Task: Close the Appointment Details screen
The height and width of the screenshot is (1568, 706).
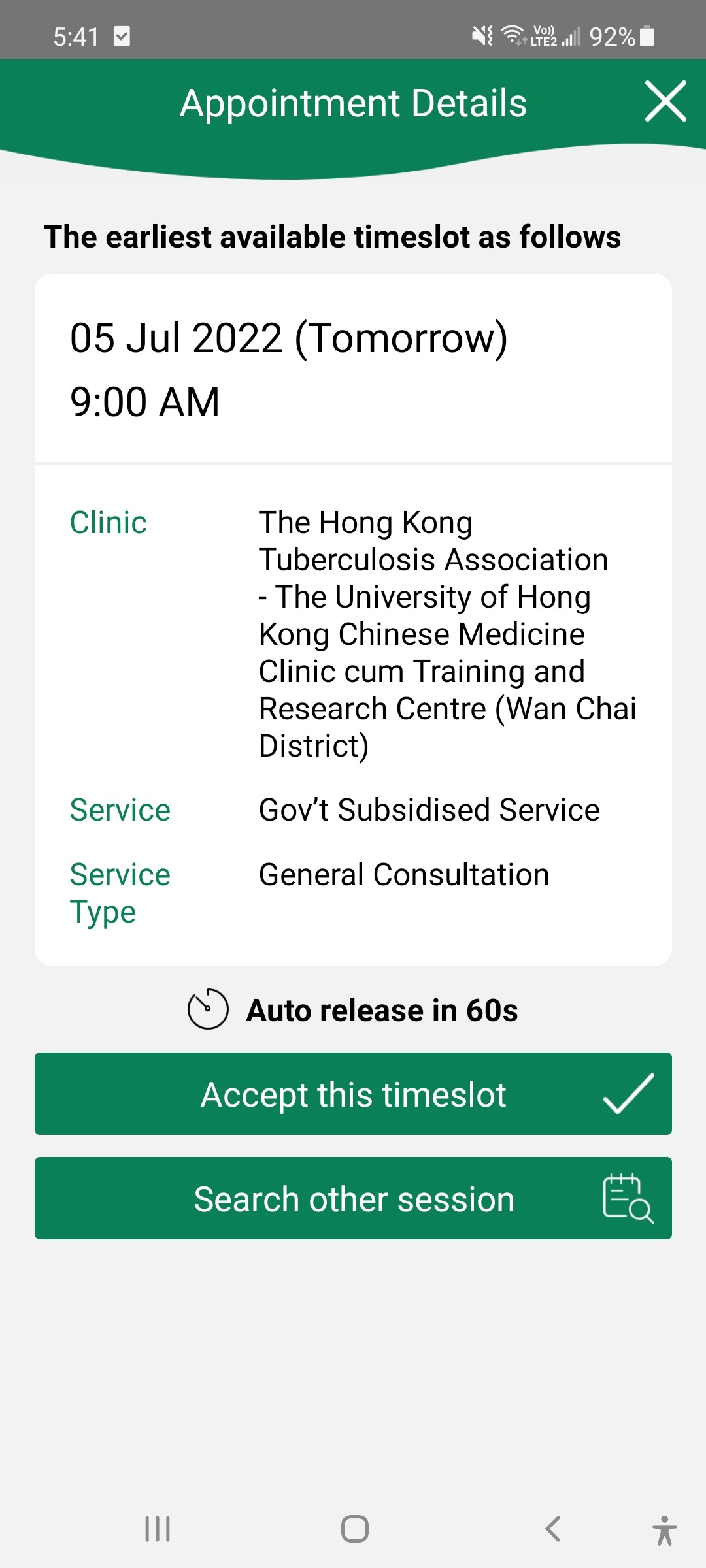Action: click(665, 101)
